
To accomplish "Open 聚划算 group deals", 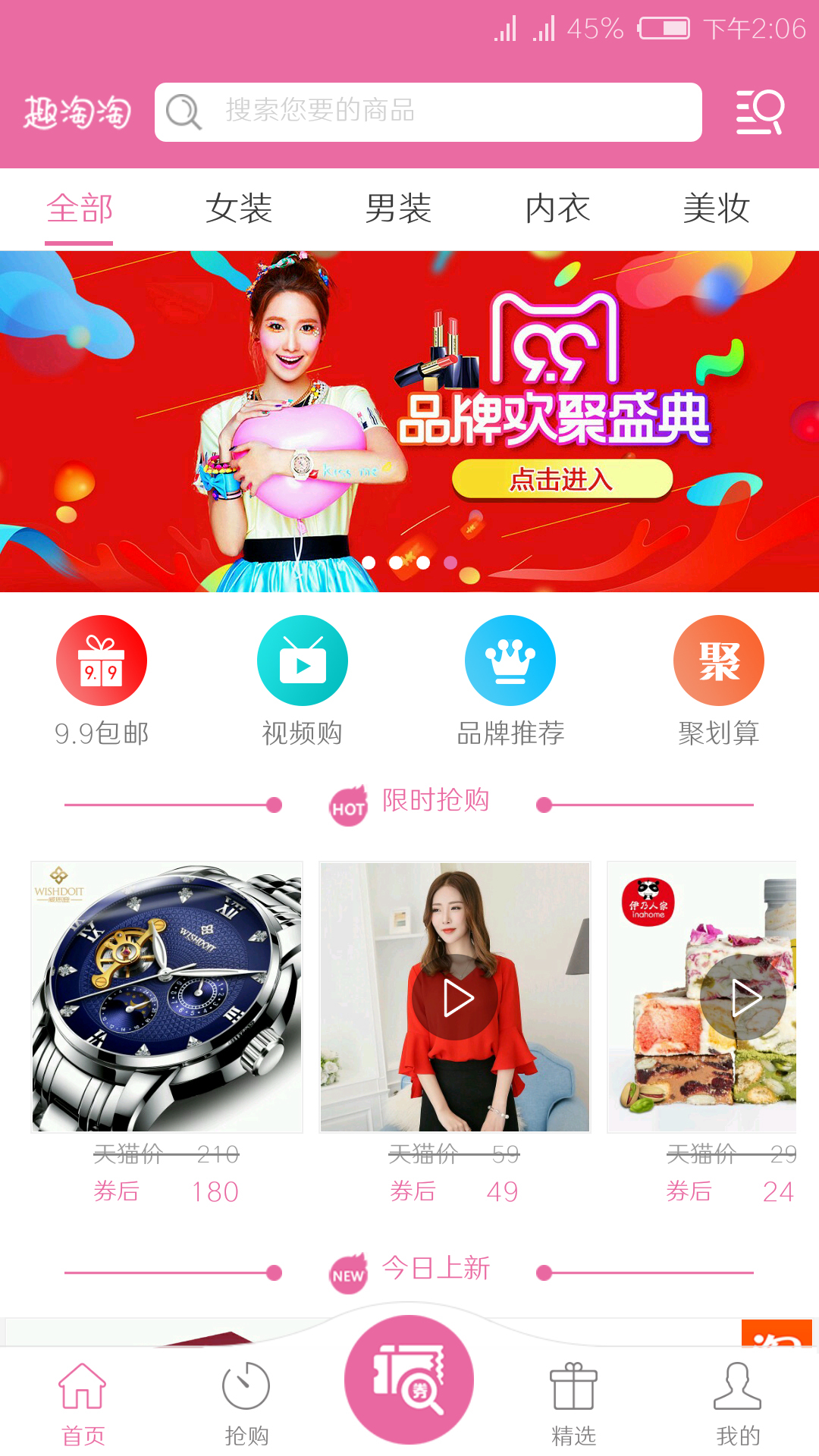I will (719, 660).
